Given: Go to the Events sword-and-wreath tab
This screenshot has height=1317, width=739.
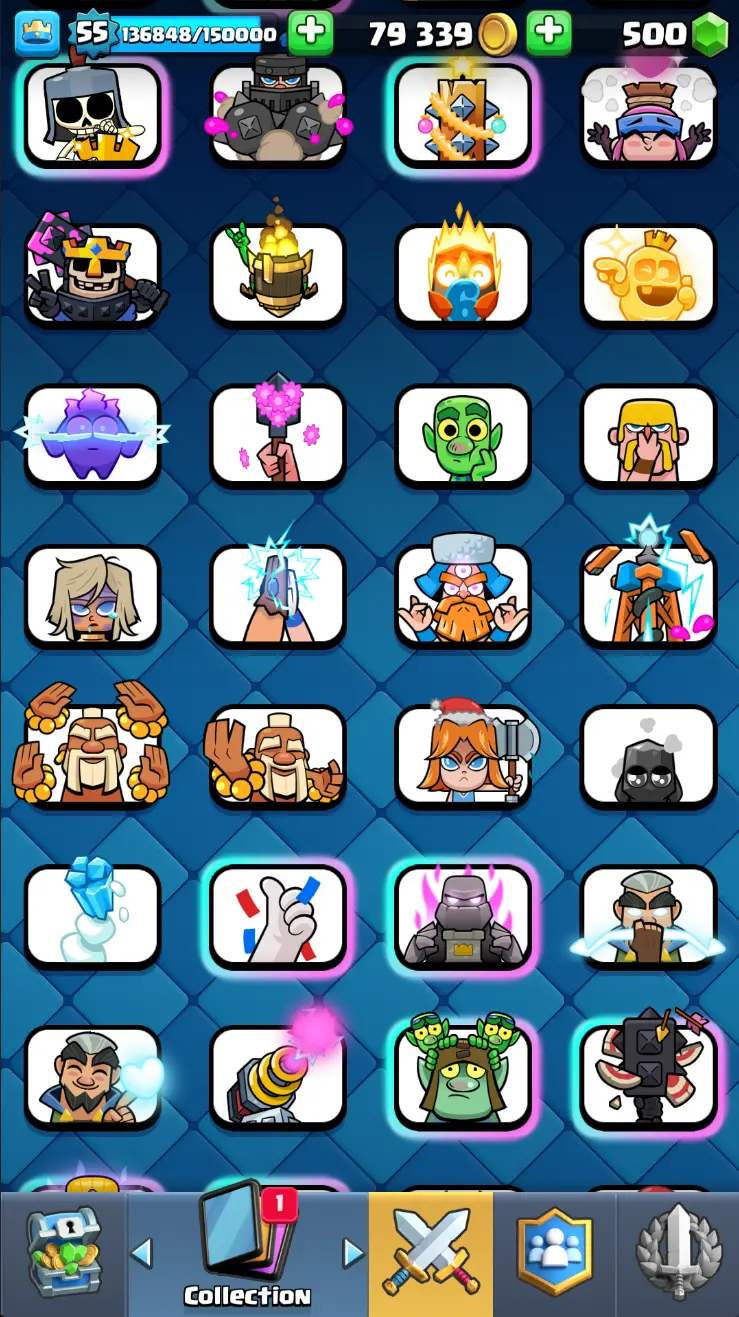Looking at the screenshot, I should (x=679, y=1252).
